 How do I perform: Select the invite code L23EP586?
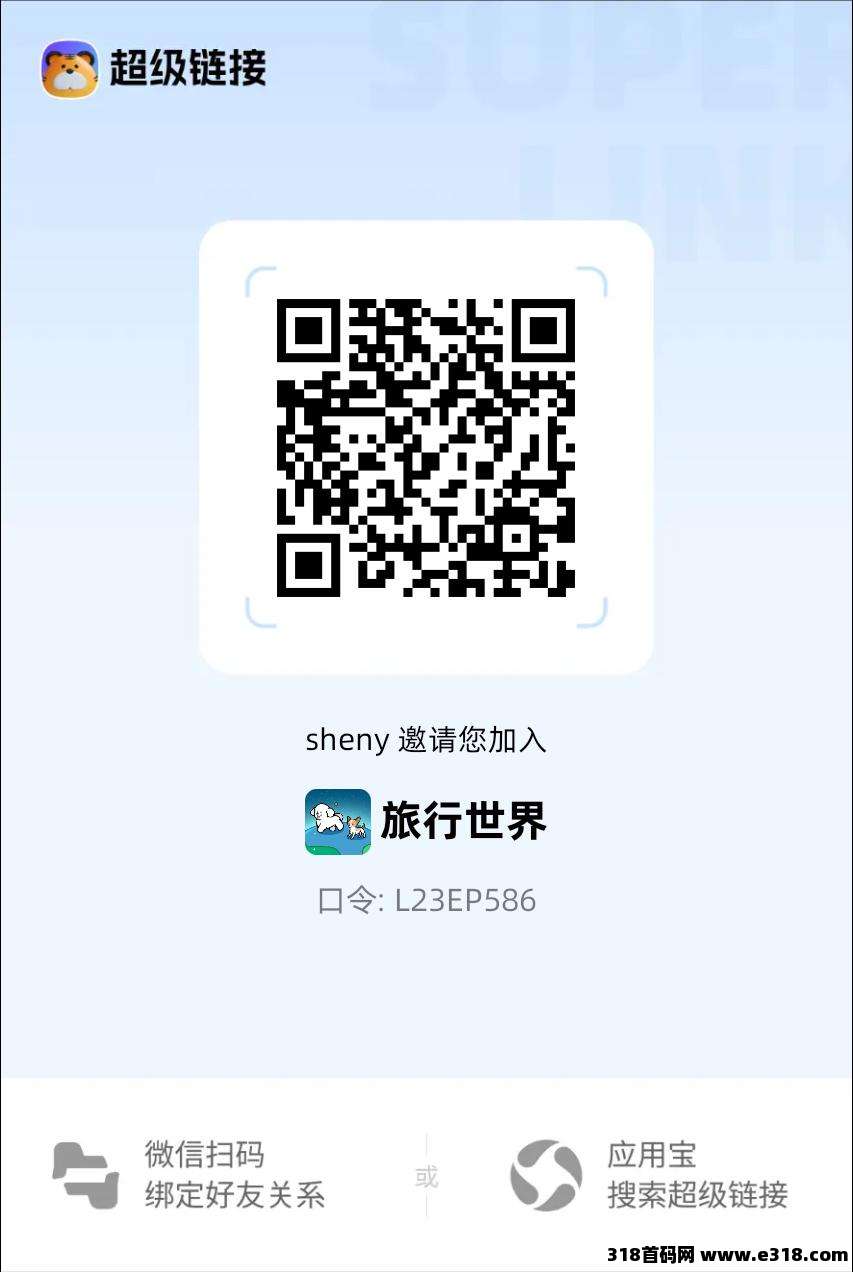tap(466, 900)
